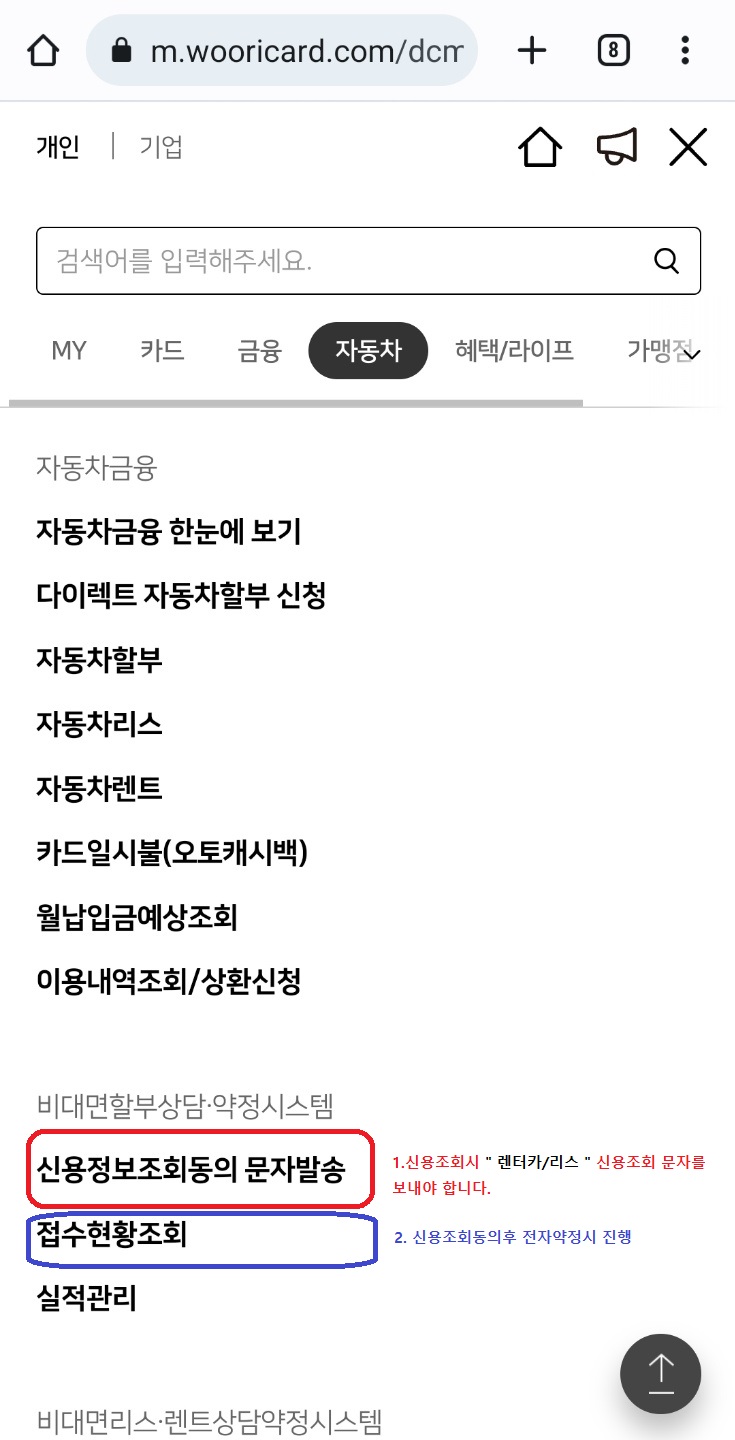735x1440 pixels.
Task: Open the browser home button
Action: (x=43, y=50)
